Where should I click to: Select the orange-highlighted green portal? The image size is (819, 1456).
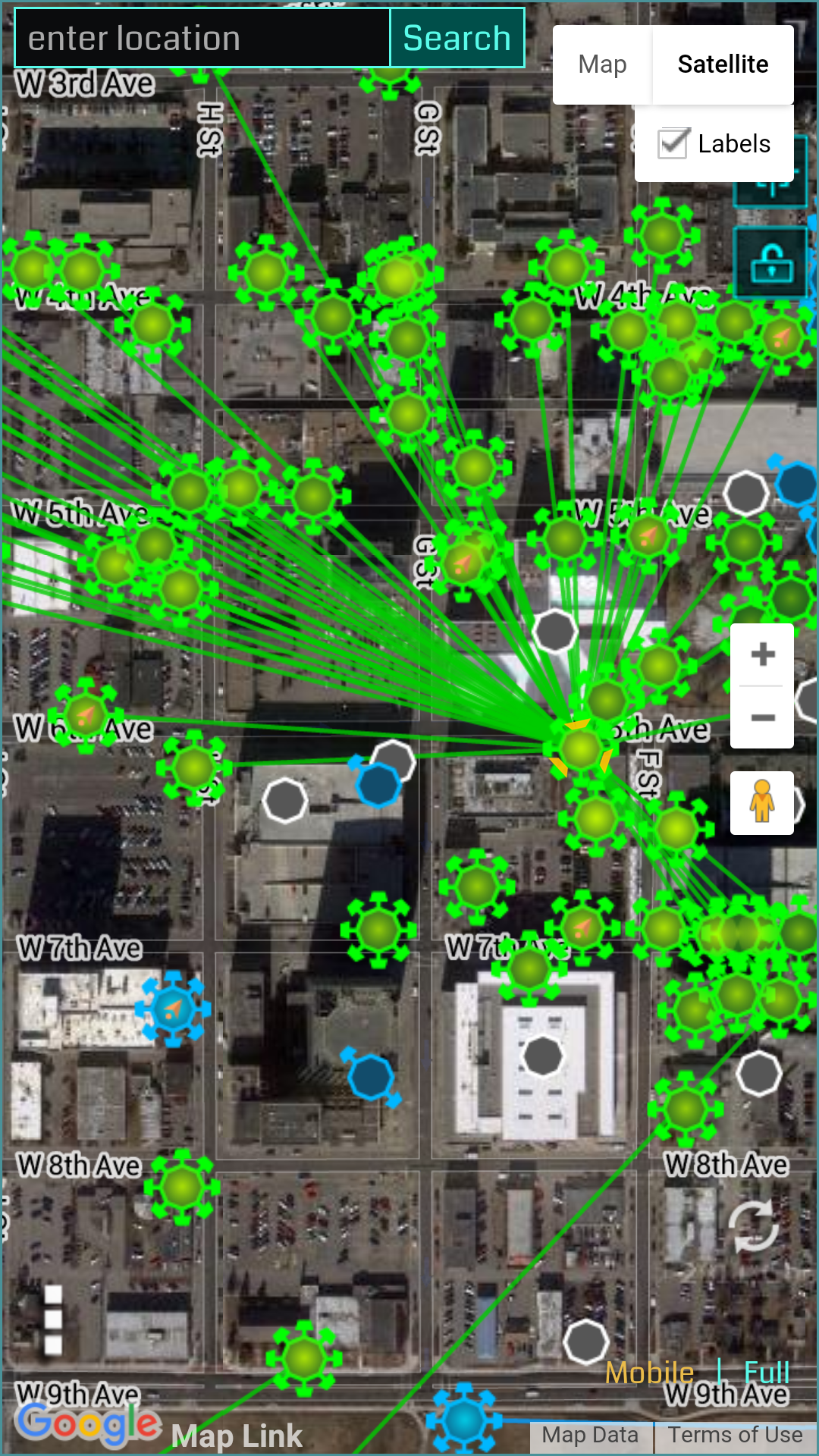(581, 749)
